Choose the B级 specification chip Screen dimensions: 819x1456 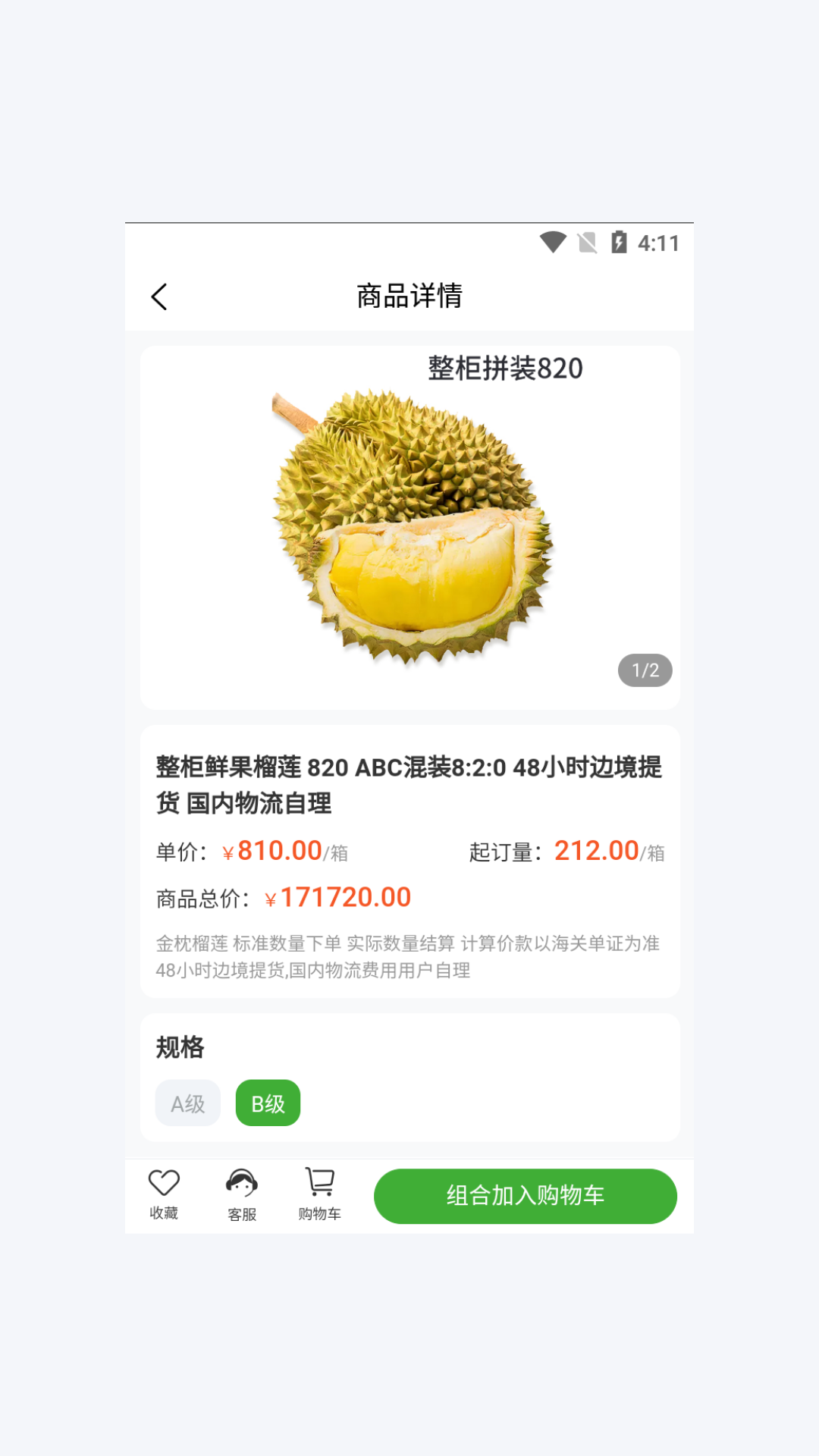268,1103
